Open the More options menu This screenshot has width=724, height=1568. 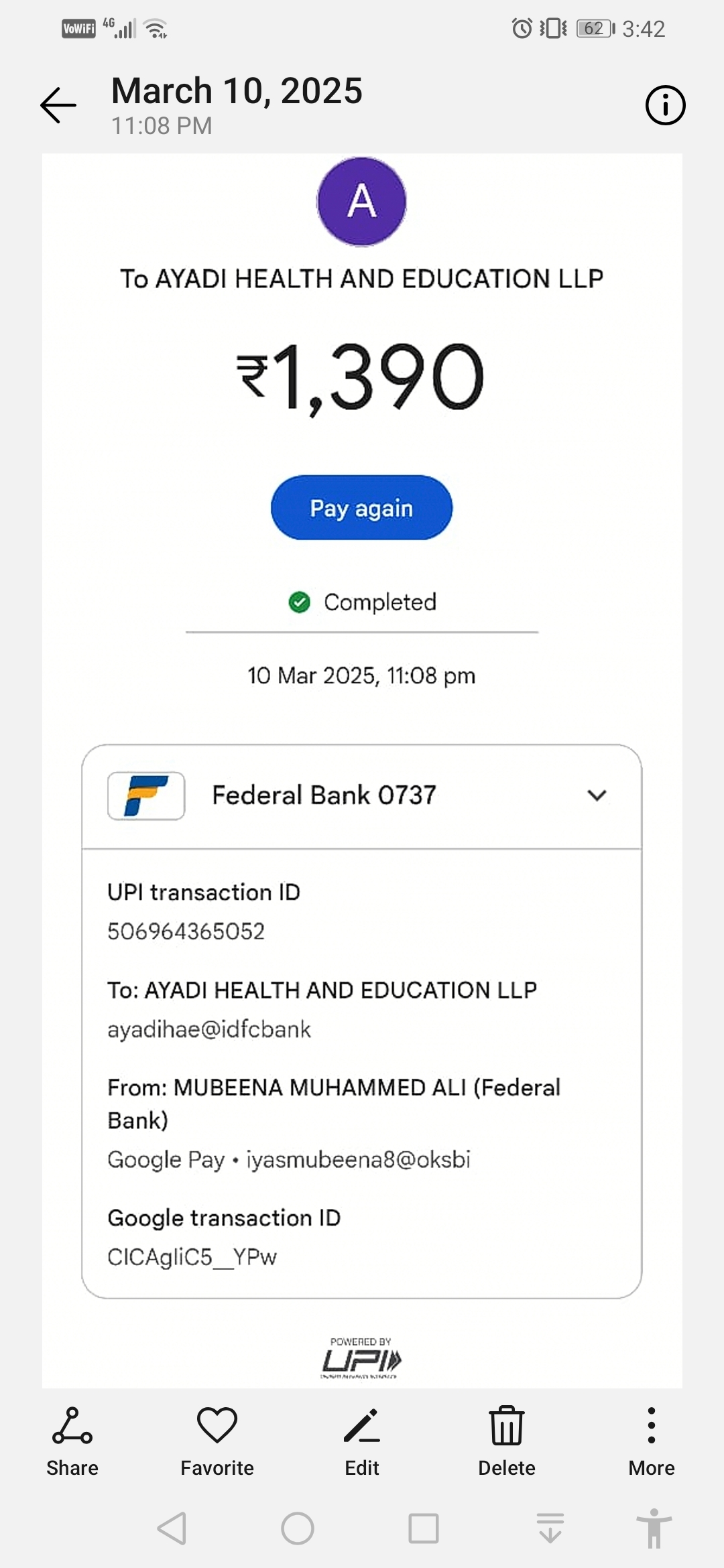(652, 1441)
